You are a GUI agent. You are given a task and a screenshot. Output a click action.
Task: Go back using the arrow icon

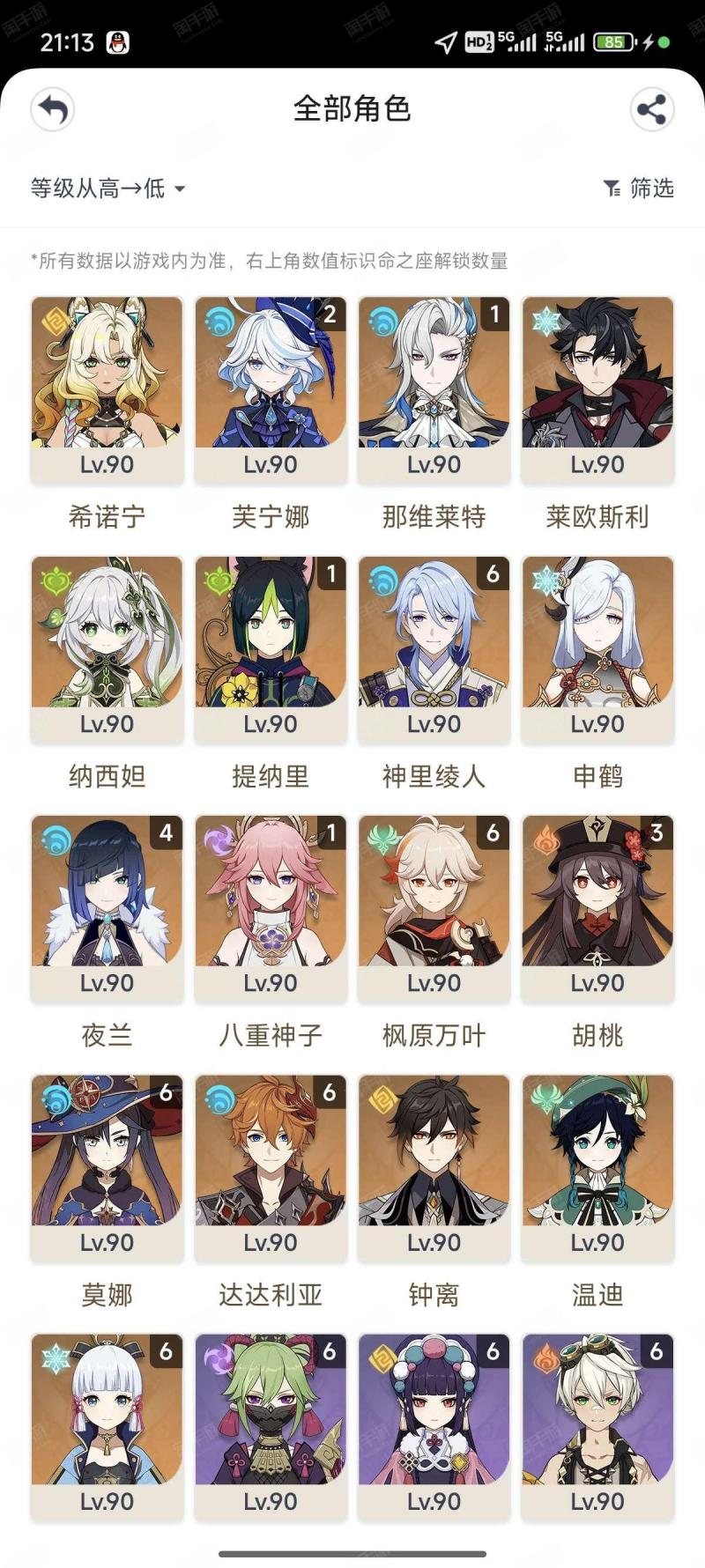[53, 110]
